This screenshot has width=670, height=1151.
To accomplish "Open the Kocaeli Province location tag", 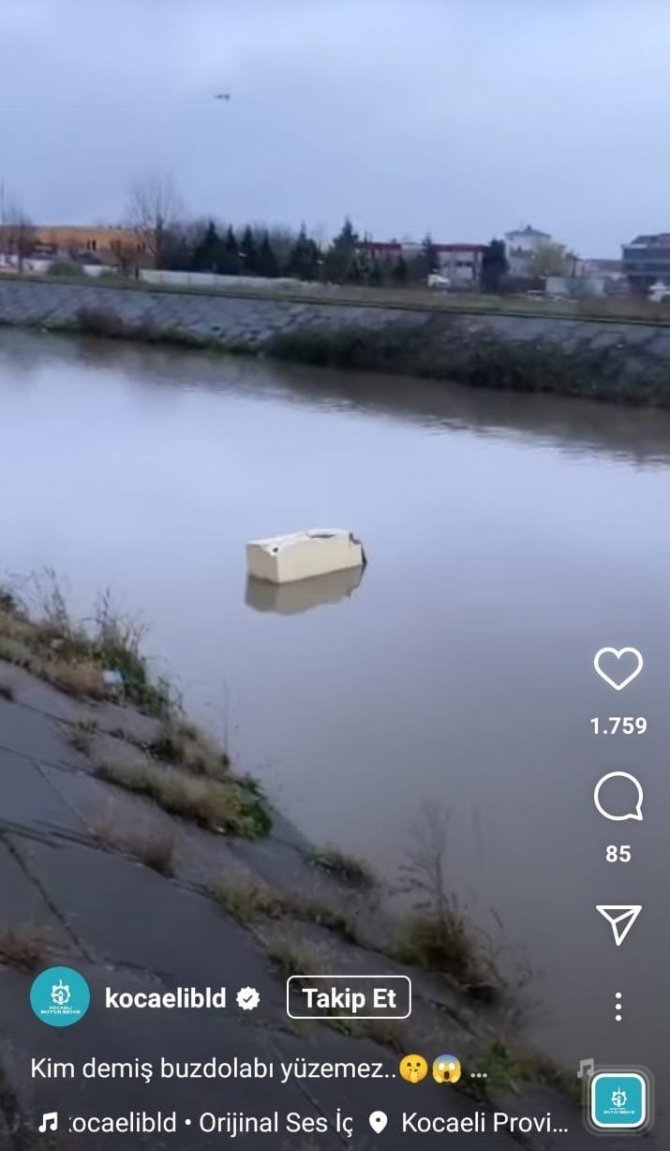I will (470, 1122).
